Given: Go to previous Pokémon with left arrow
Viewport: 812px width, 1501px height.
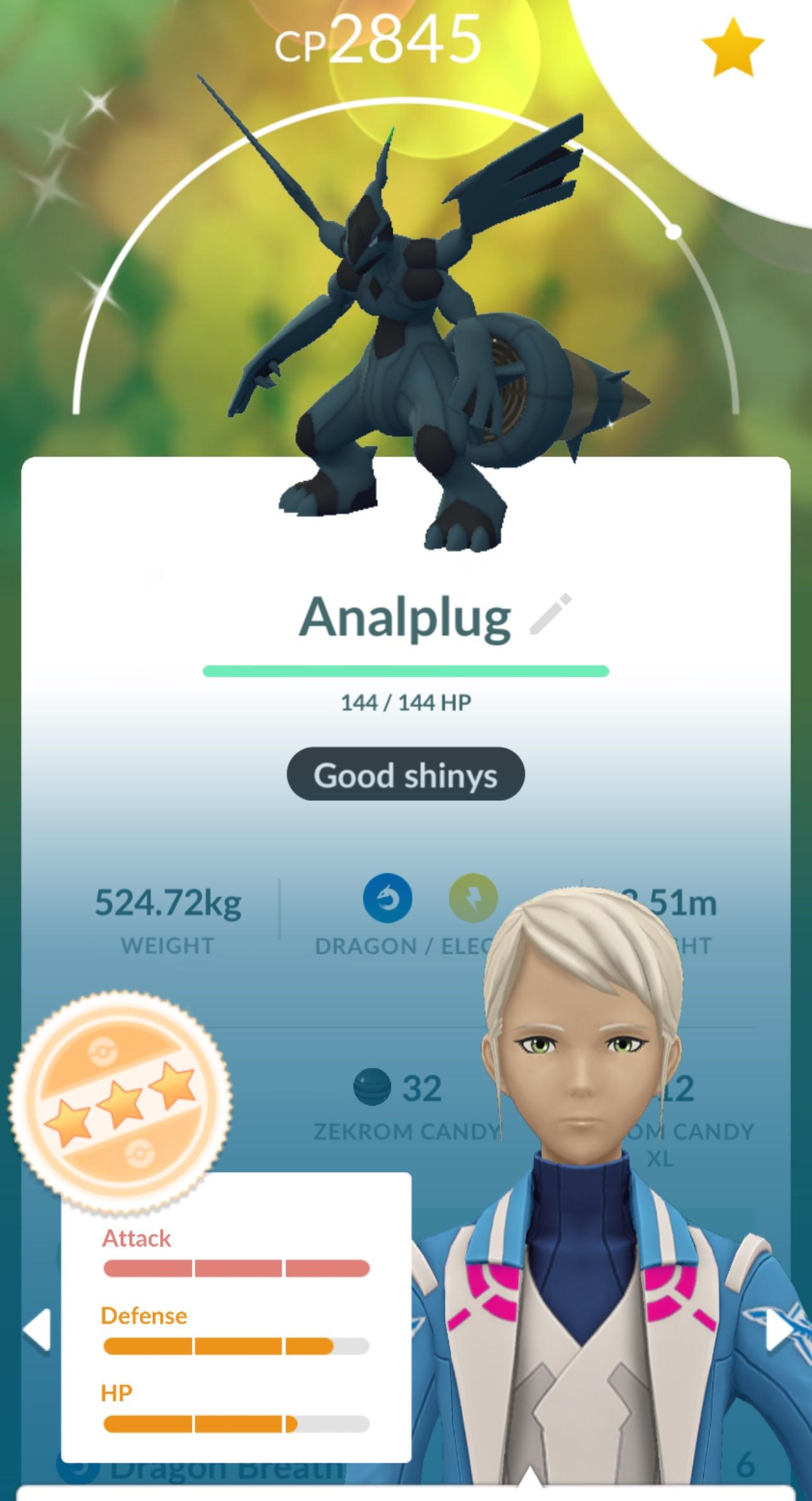Looking at the screenshot, I should coord(37,1329).
